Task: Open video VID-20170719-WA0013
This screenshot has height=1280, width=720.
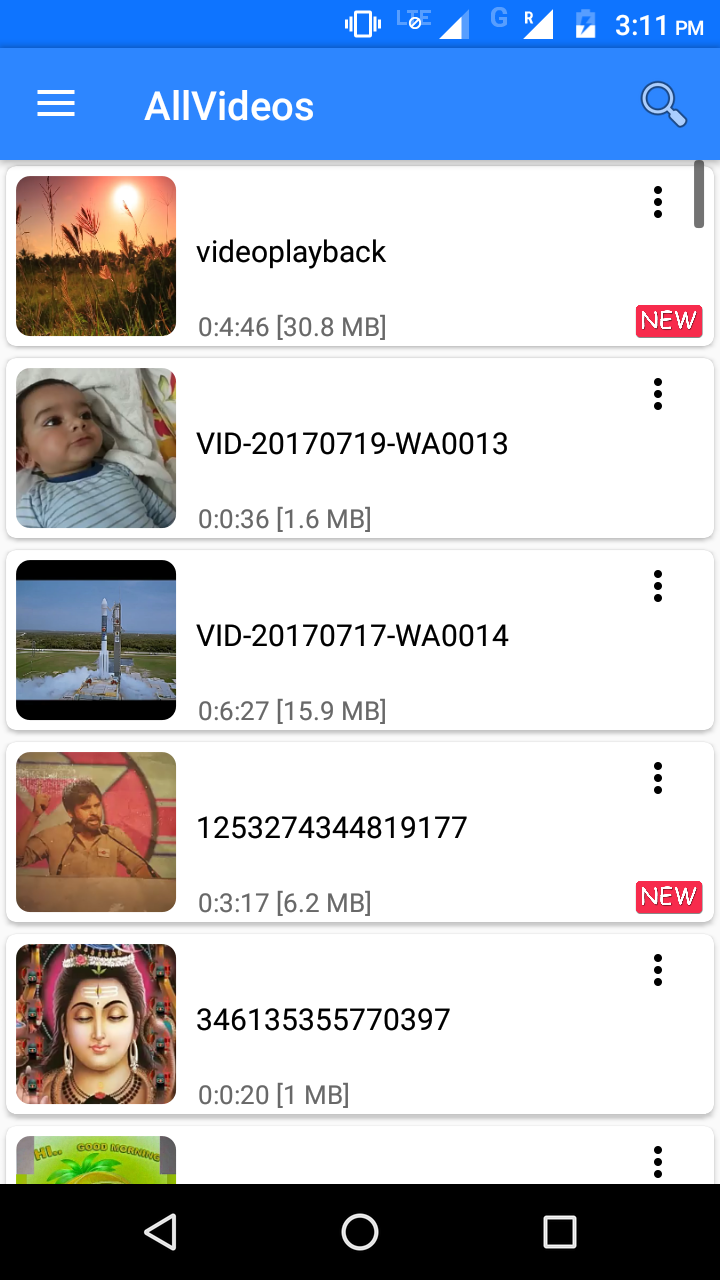Action: coord(352,445)
